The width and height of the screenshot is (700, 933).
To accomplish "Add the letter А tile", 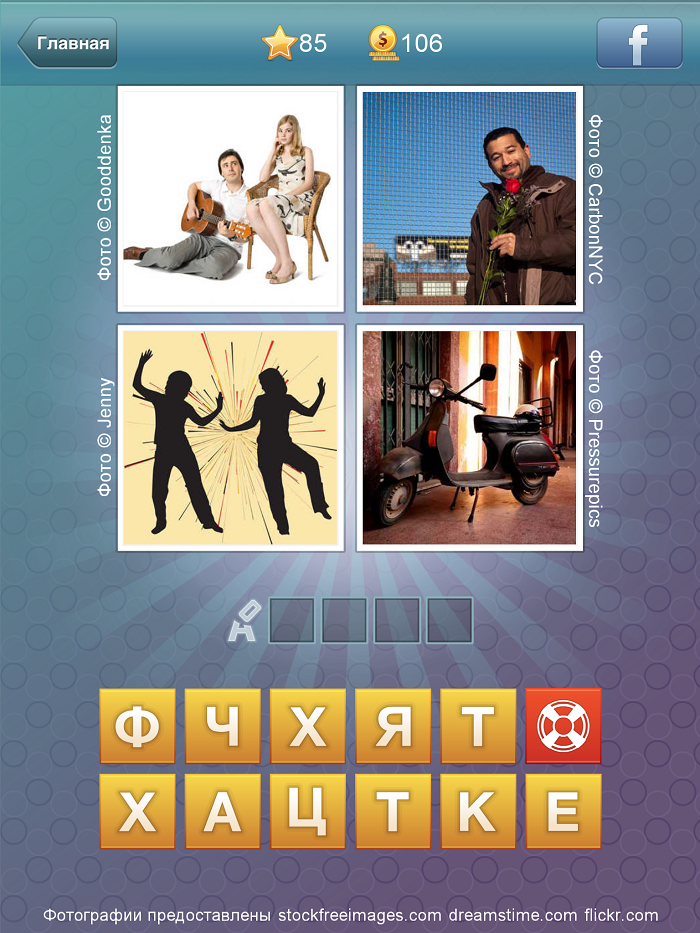I will pos(222,811).
